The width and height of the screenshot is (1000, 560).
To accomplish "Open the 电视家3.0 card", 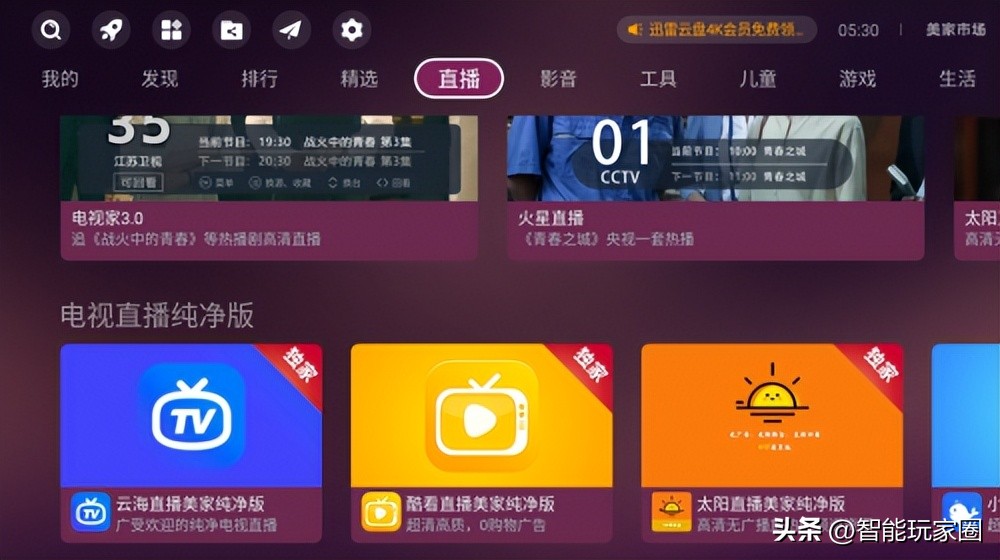I will 269,188.
